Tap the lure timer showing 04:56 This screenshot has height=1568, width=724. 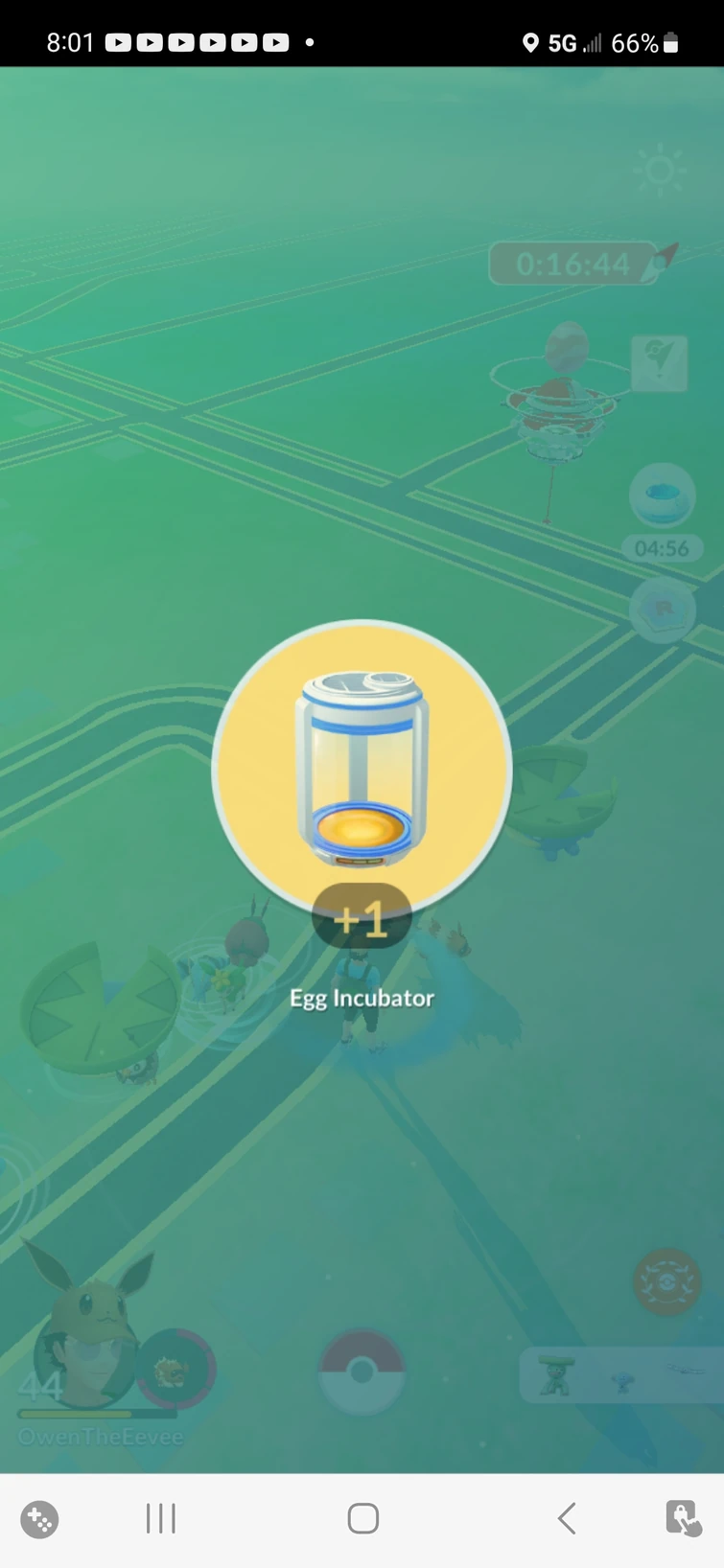click(x=662, y=547)
